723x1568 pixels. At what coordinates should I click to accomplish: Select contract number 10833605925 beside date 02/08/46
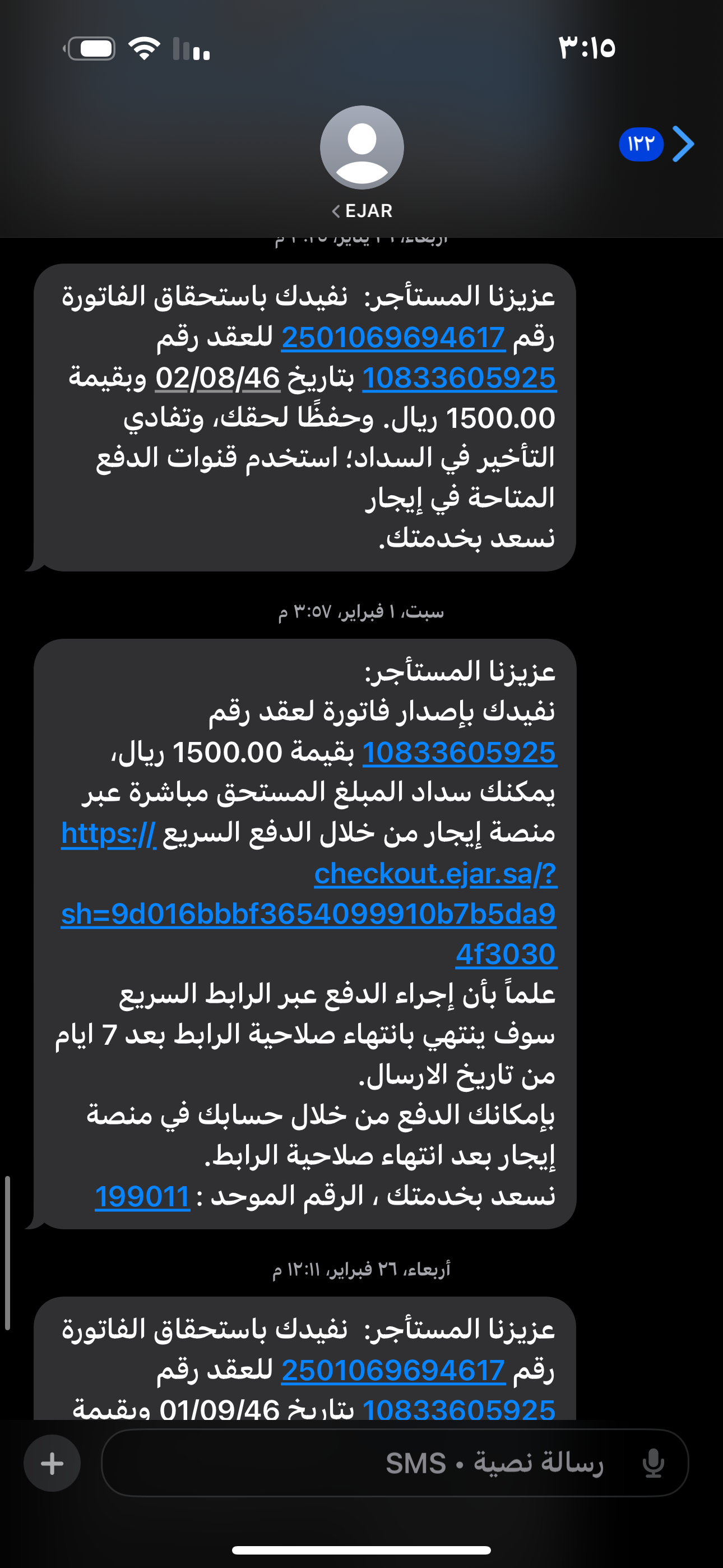(459, 378)
